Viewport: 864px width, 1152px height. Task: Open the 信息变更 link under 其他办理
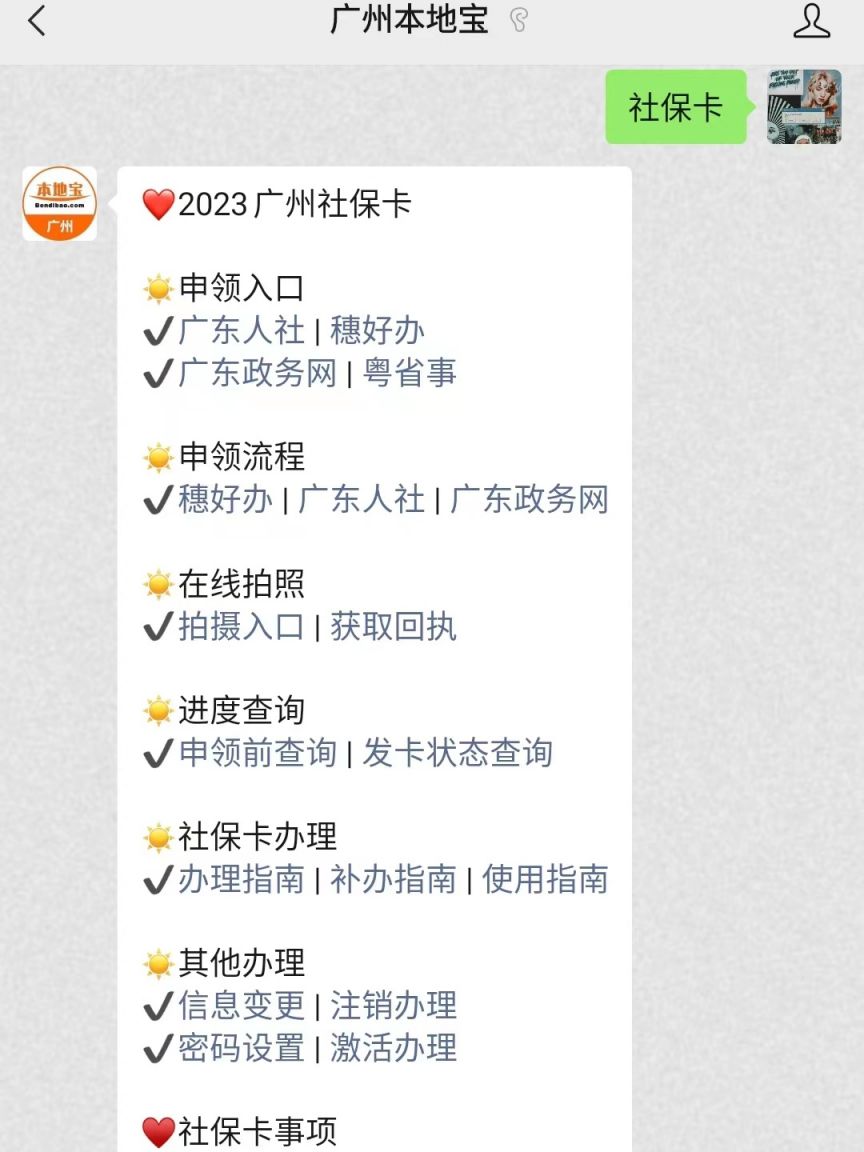pos(240,1008)
